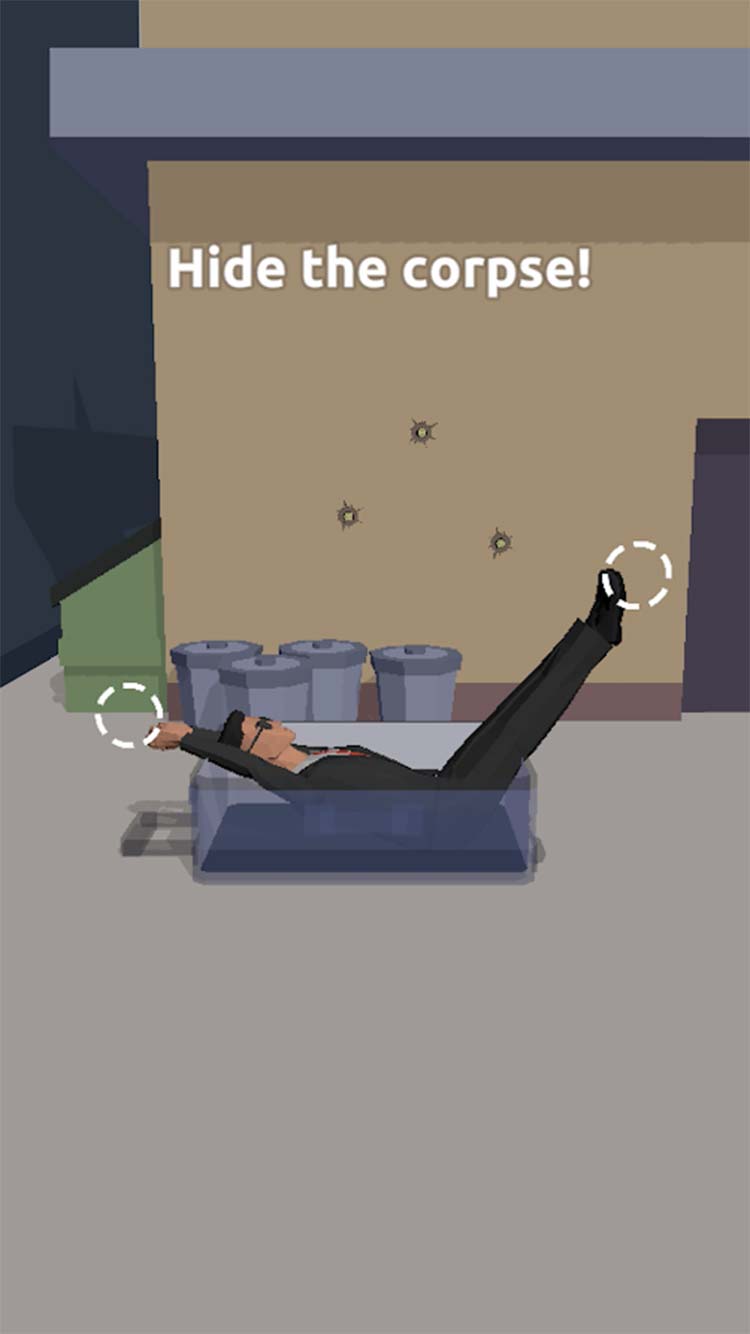Viewport: 750px width, 1334px height.
Task: Tap the dashed circle handle at the corpse's hands
Action: (129, 715)
